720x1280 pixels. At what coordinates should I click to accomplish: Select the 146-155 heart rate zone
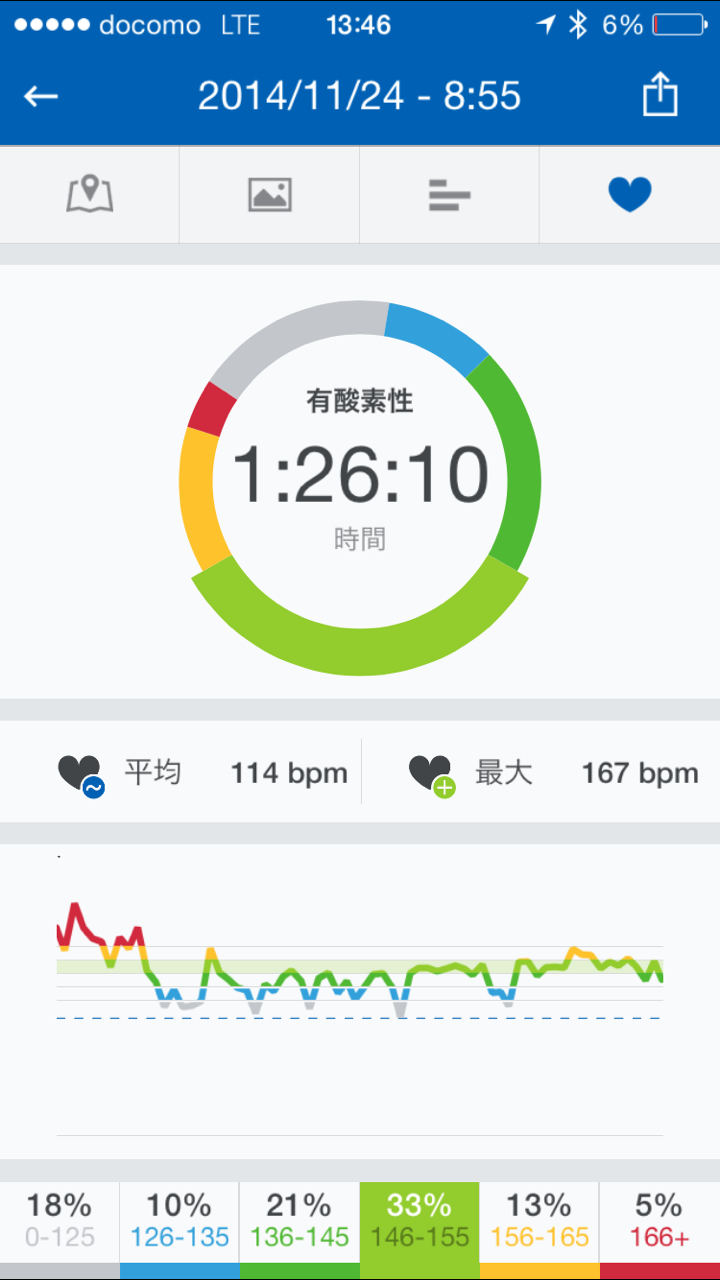point(419,1222)
